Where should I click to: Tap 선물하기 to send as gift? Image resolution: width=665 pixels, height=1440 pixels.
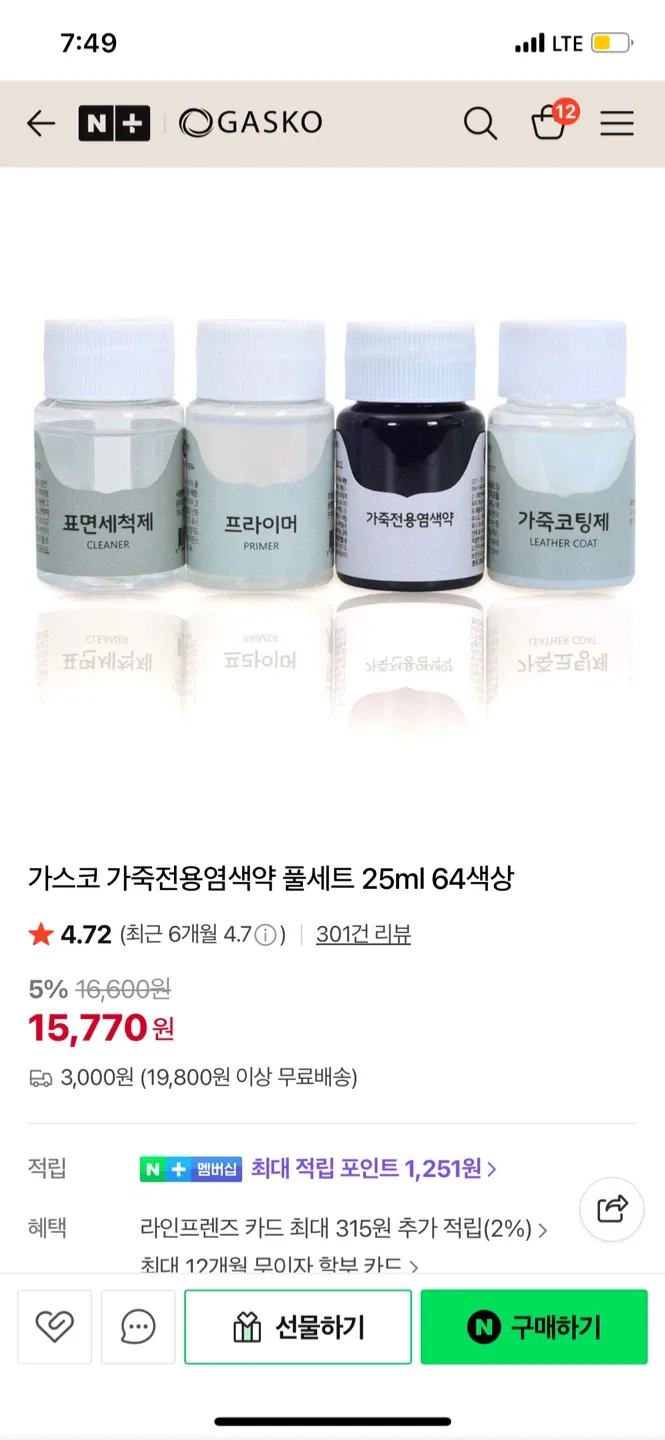[298, 1327]
